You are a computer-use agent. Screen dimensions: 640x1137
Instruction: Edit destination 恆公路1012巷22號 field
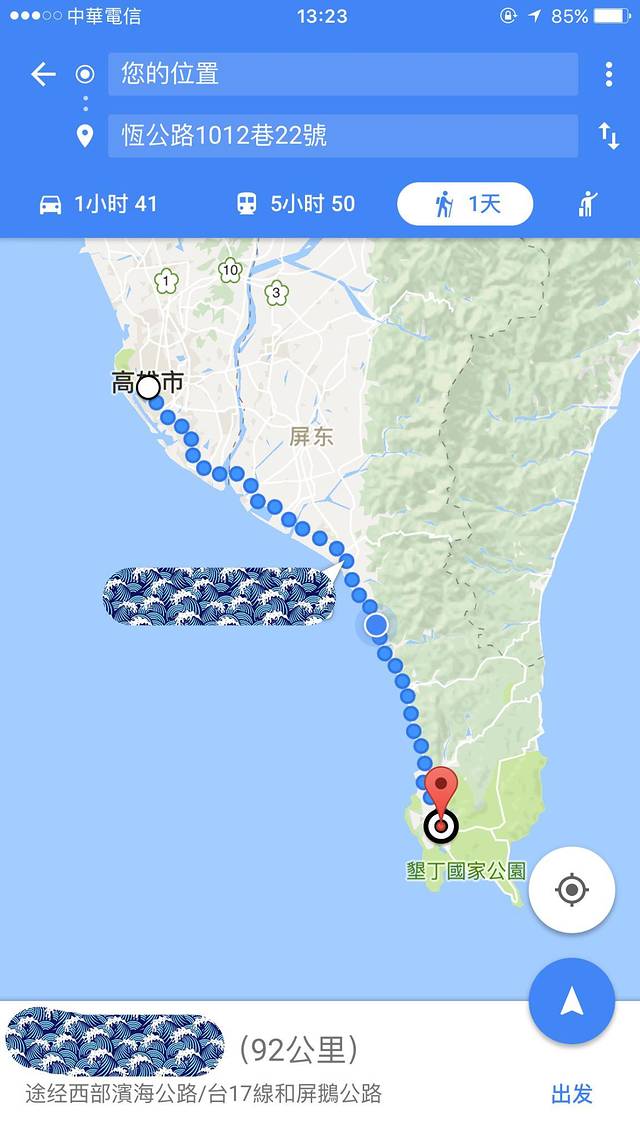tap(342, 136)
